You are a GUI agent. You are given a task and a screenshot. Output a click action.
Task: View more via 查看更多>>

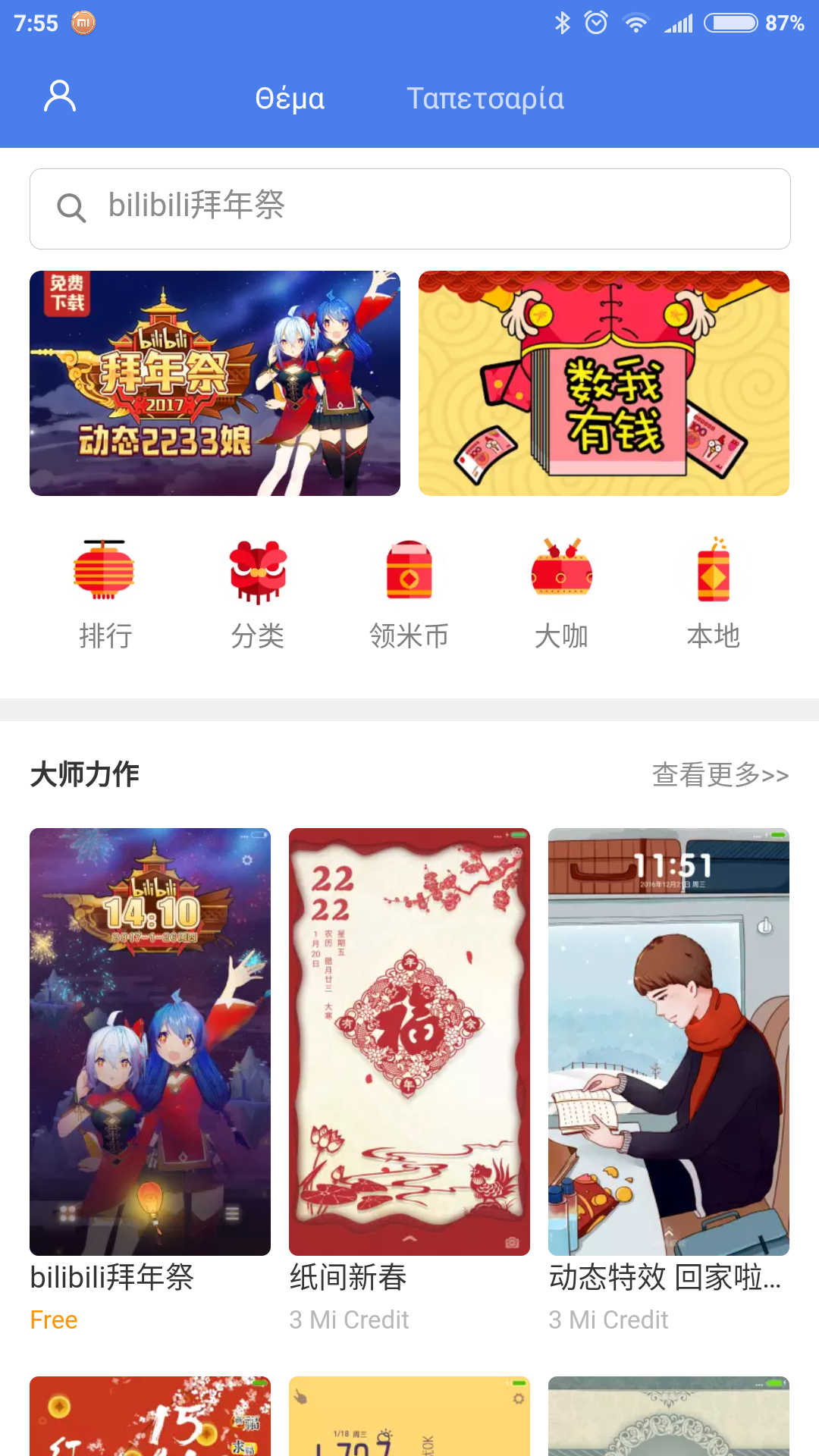pos(720,775)
